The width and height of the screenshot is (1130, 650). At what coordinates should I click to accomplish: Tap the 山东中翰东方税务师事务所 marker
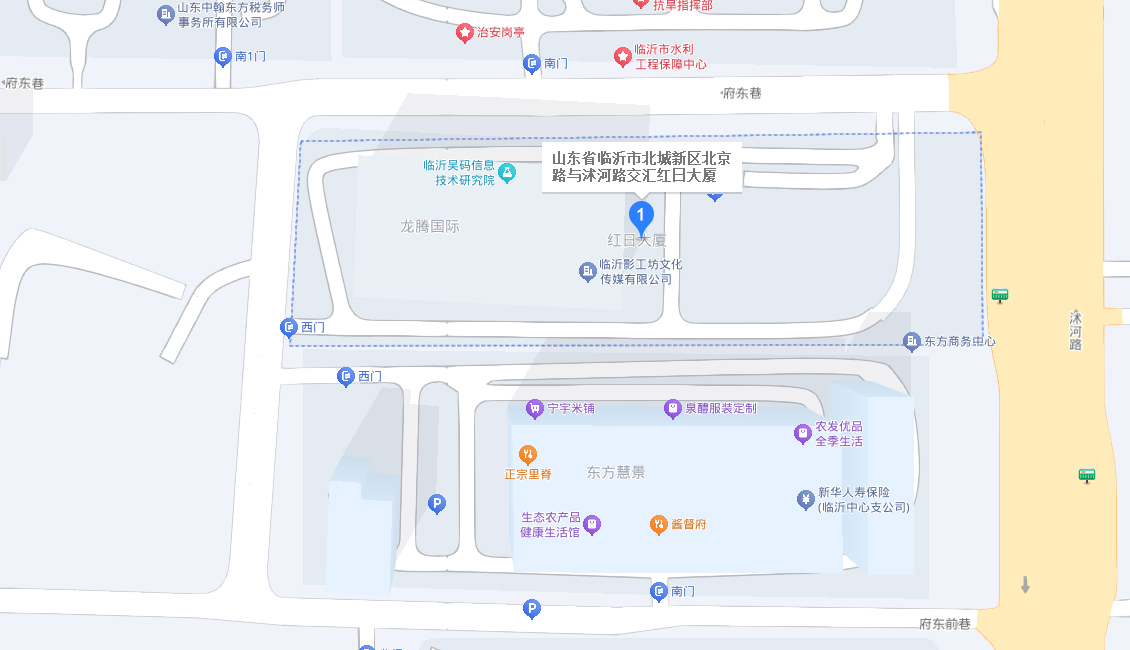tap(165, 14)
